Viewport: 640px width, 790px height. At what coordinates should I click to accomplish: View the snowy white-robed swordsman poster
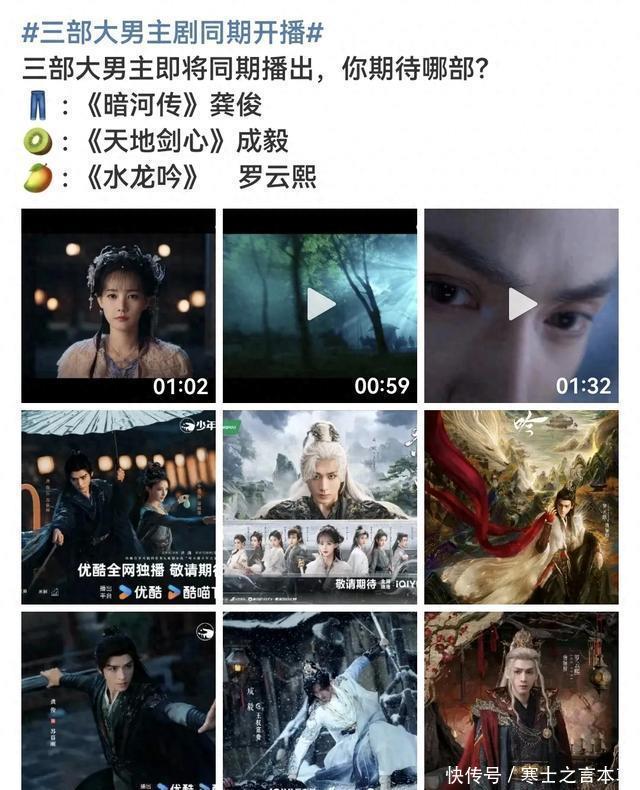point(320,700)
